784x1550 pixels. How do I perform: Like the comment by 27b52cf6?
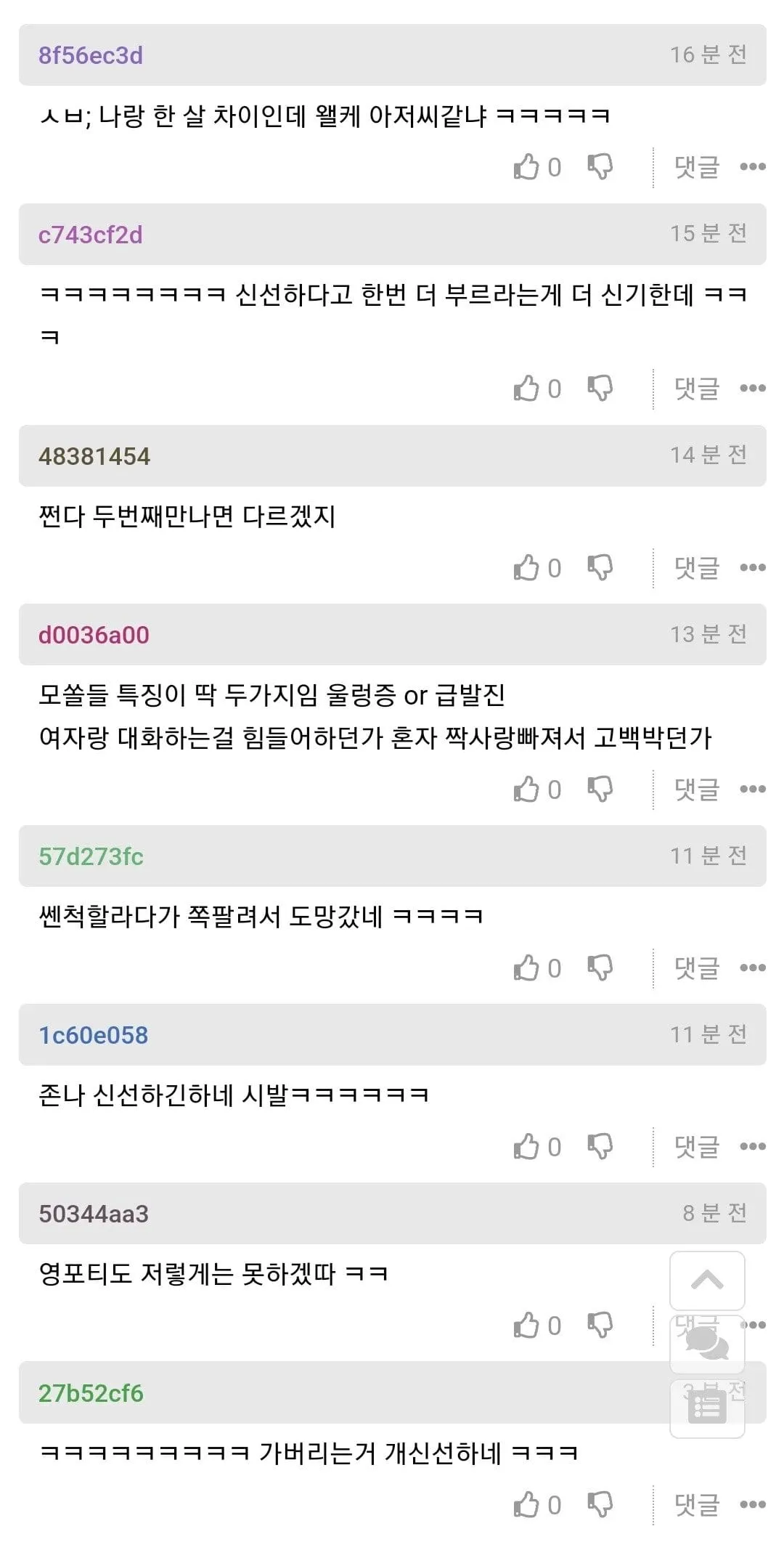tap(526, 1504)
